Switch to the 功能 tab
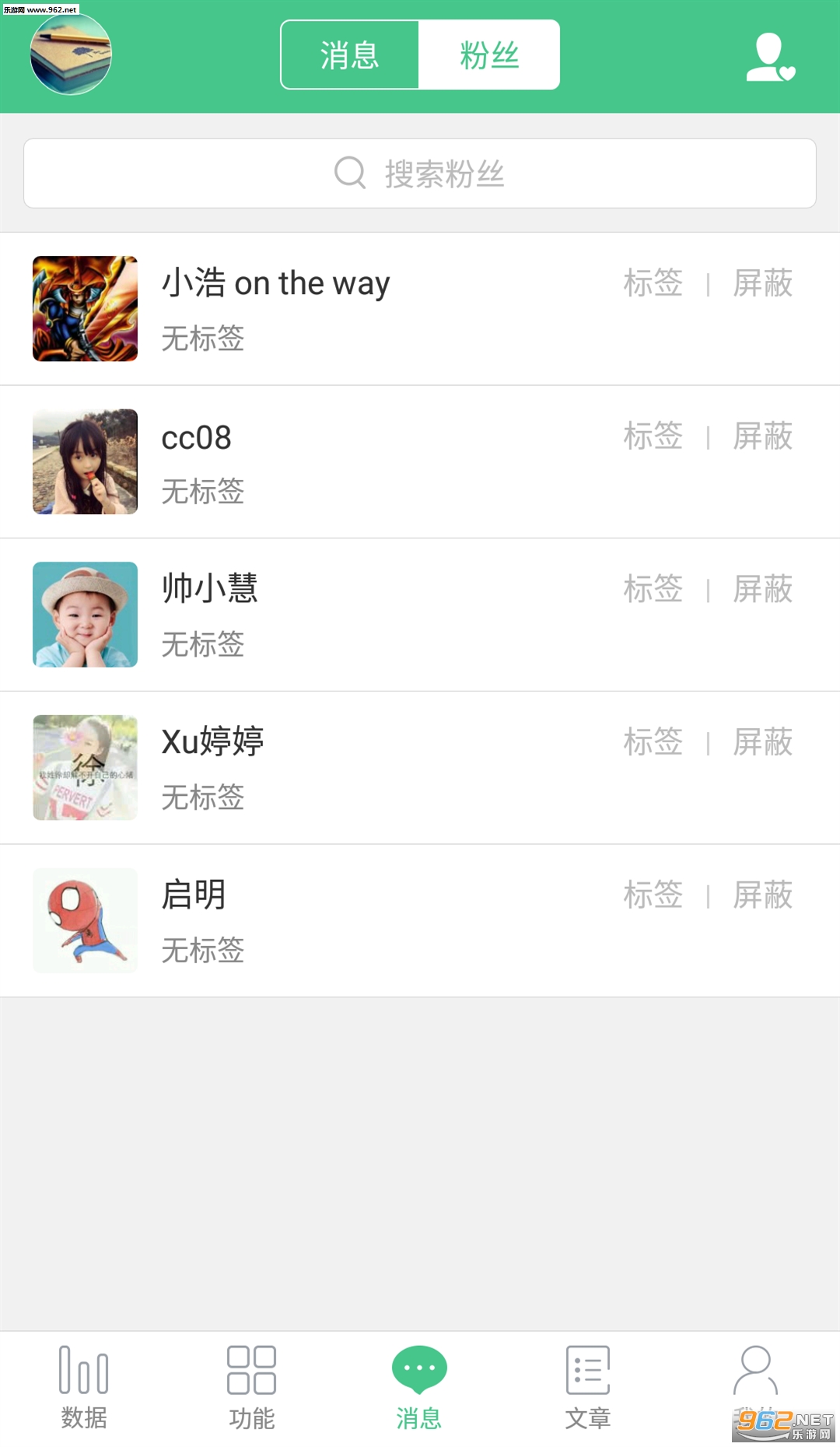840x1447 pixels. tap(252, 1389)
